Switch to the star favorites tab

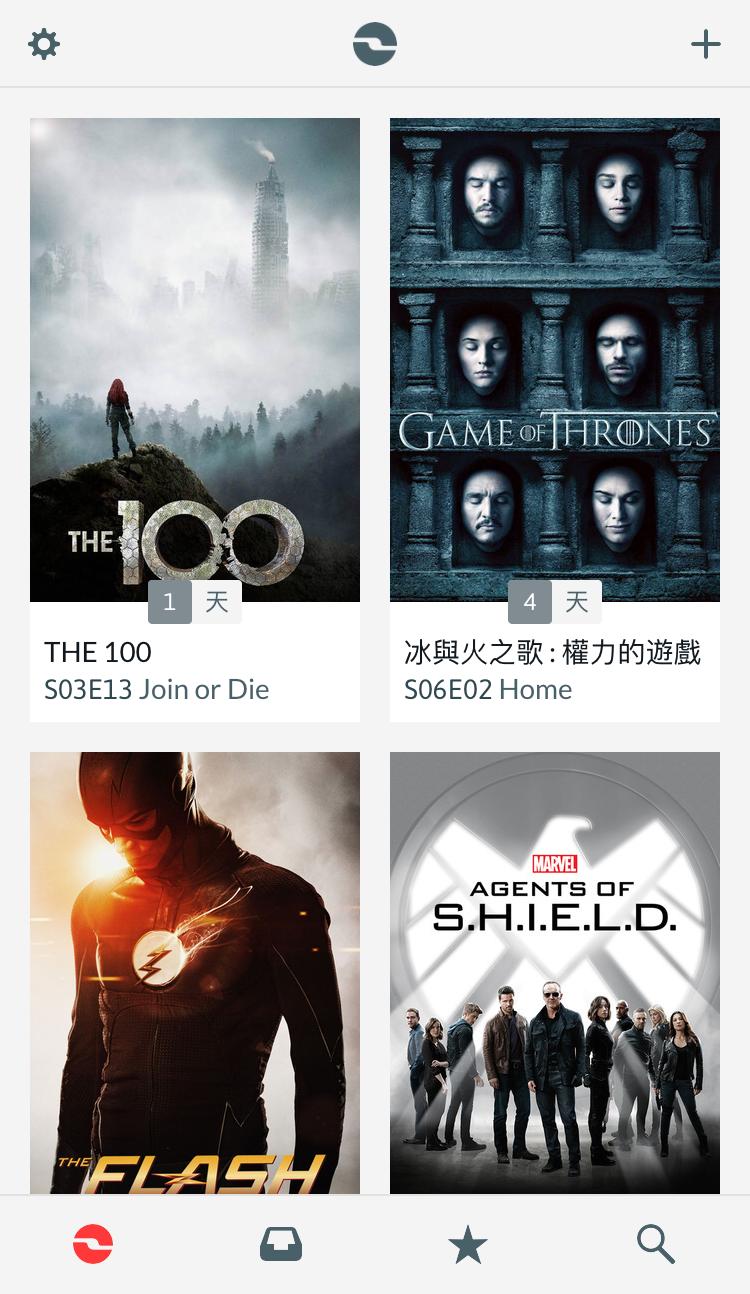pos(468,1245)
